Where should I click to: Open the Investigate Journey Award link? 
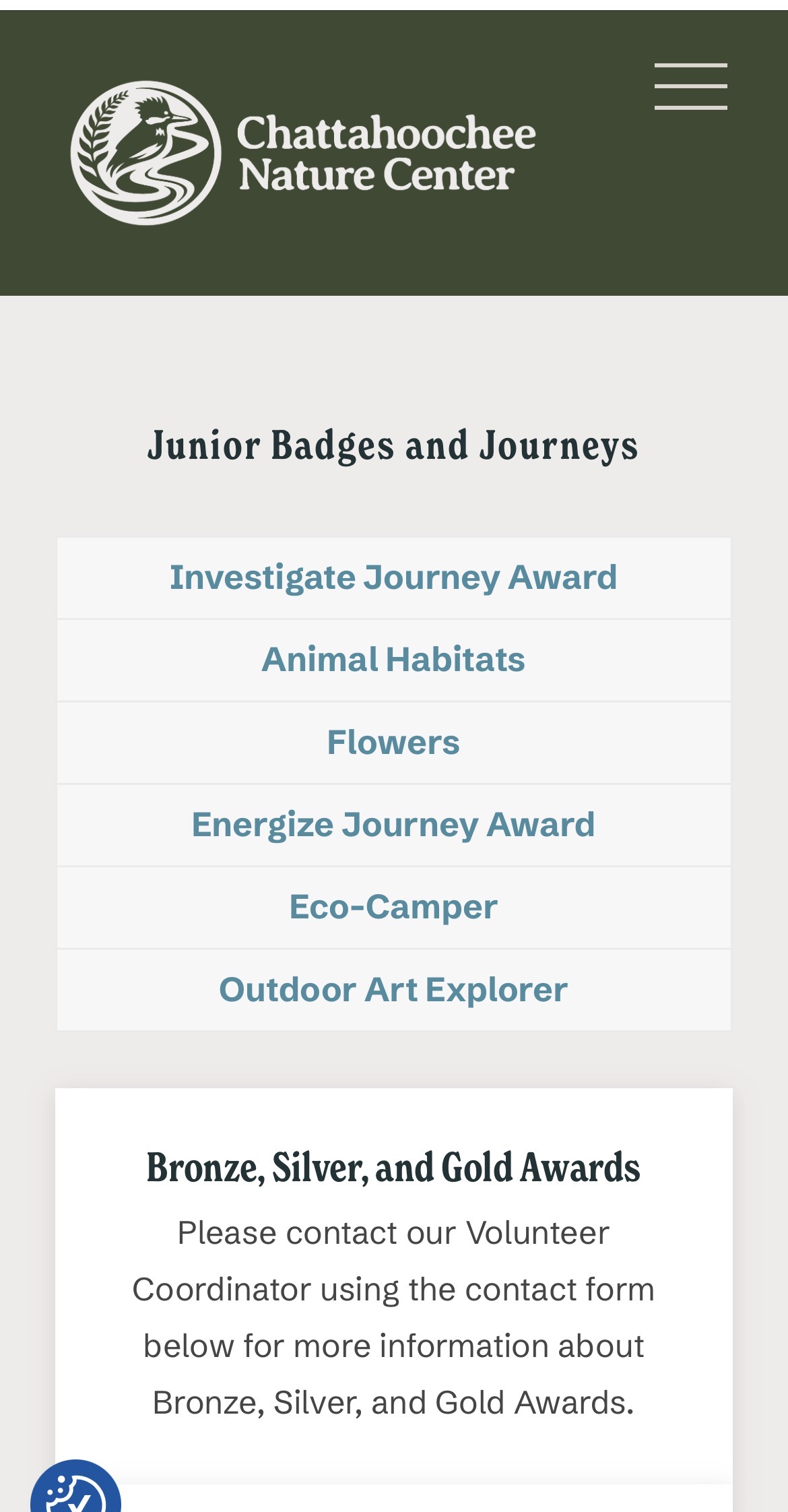point(393,577)
